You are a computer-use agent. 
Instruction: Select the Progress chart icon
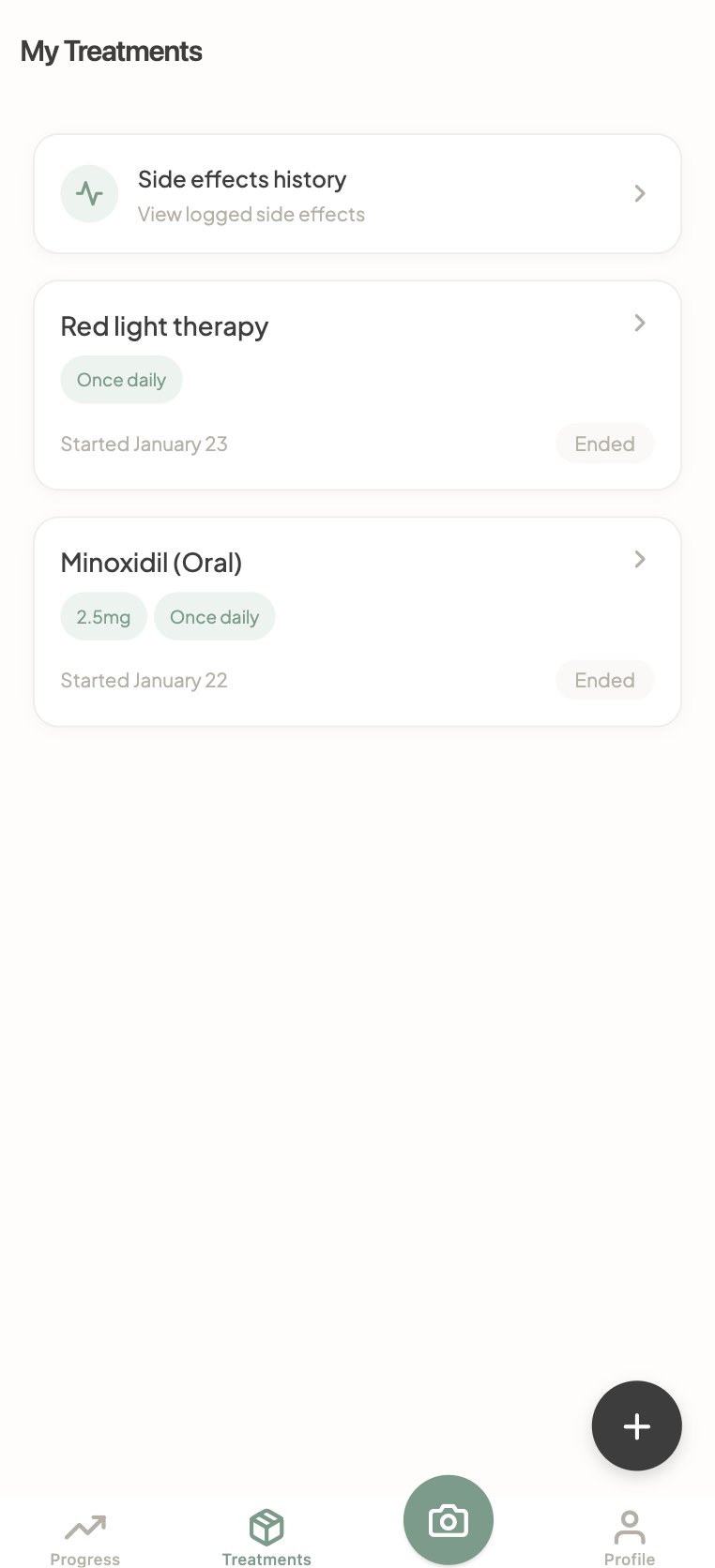tap(85, 1518)
